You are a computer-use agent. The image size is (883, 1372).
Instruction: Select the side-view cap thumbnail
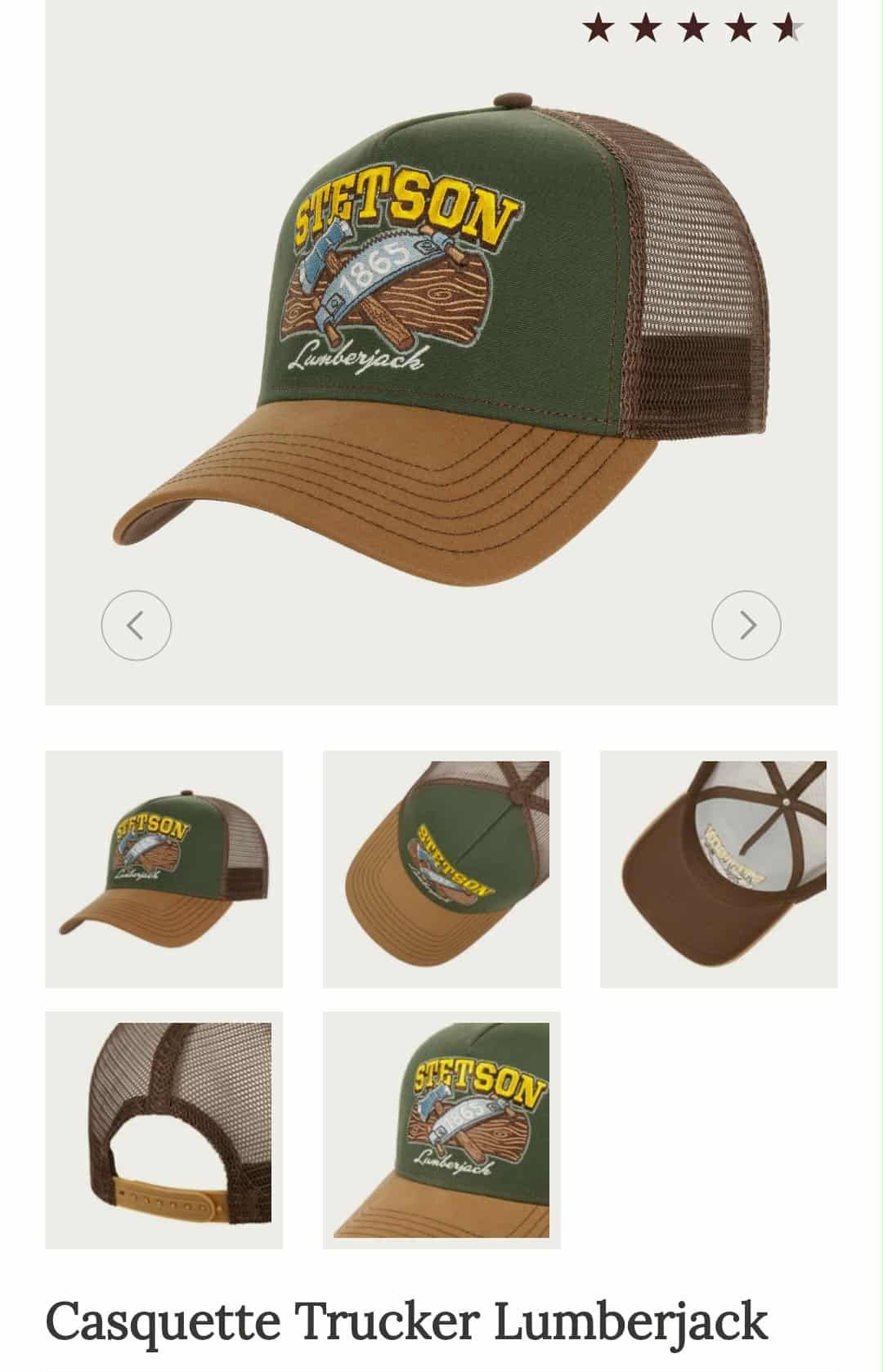pos(164,868)
